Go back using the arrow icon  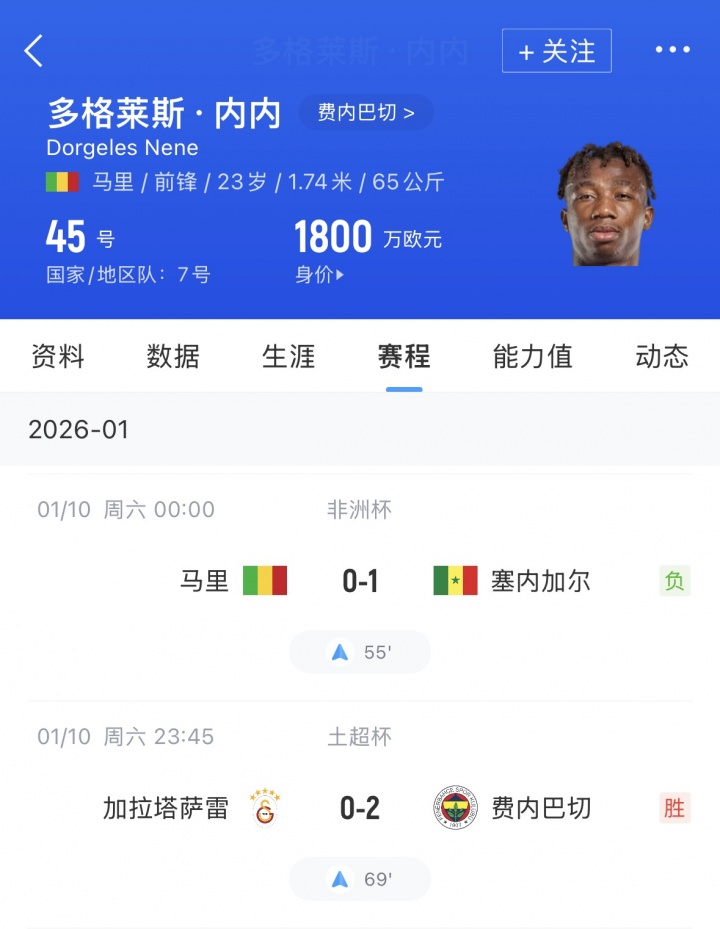(x=35, y=51)
